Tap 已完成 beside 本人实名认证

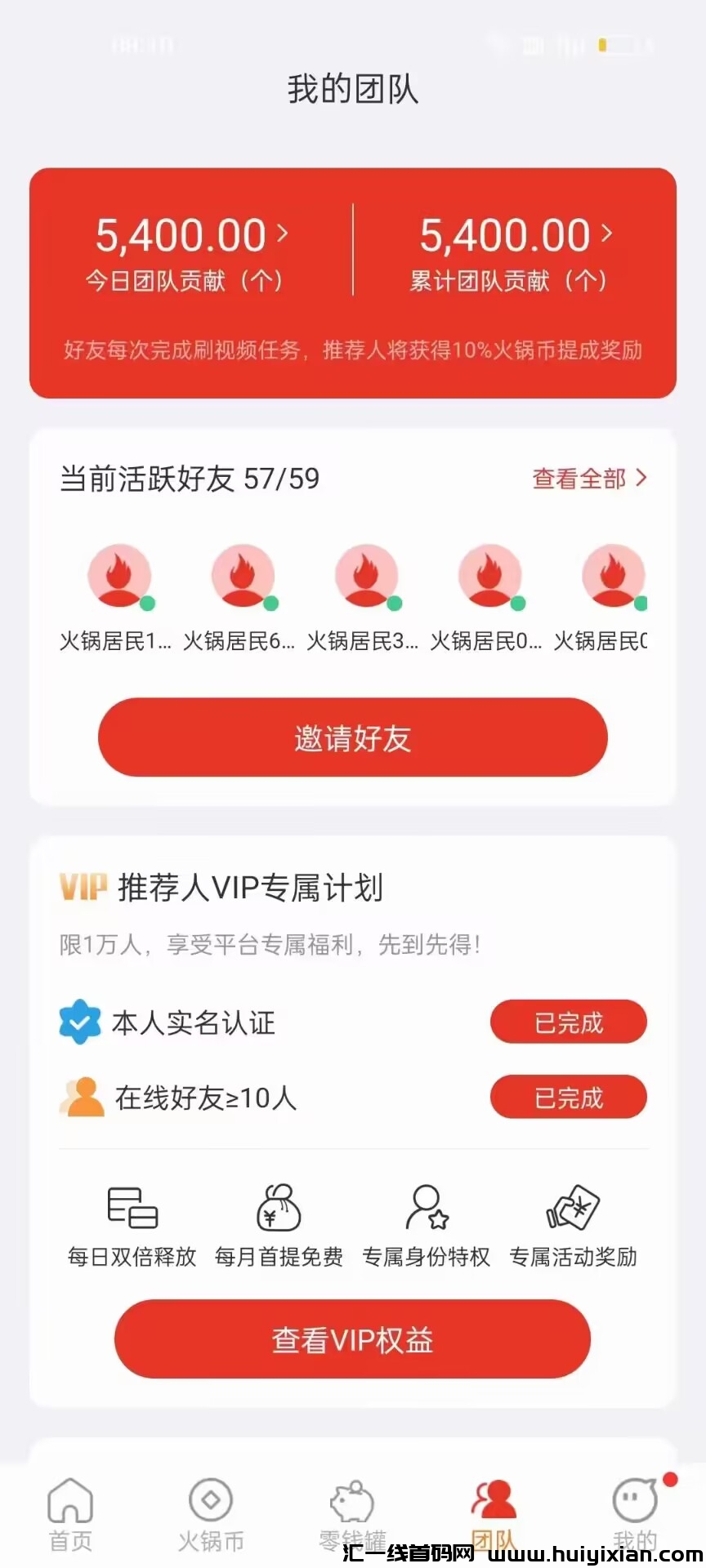pyautogui.click(x=568, y=1022)
